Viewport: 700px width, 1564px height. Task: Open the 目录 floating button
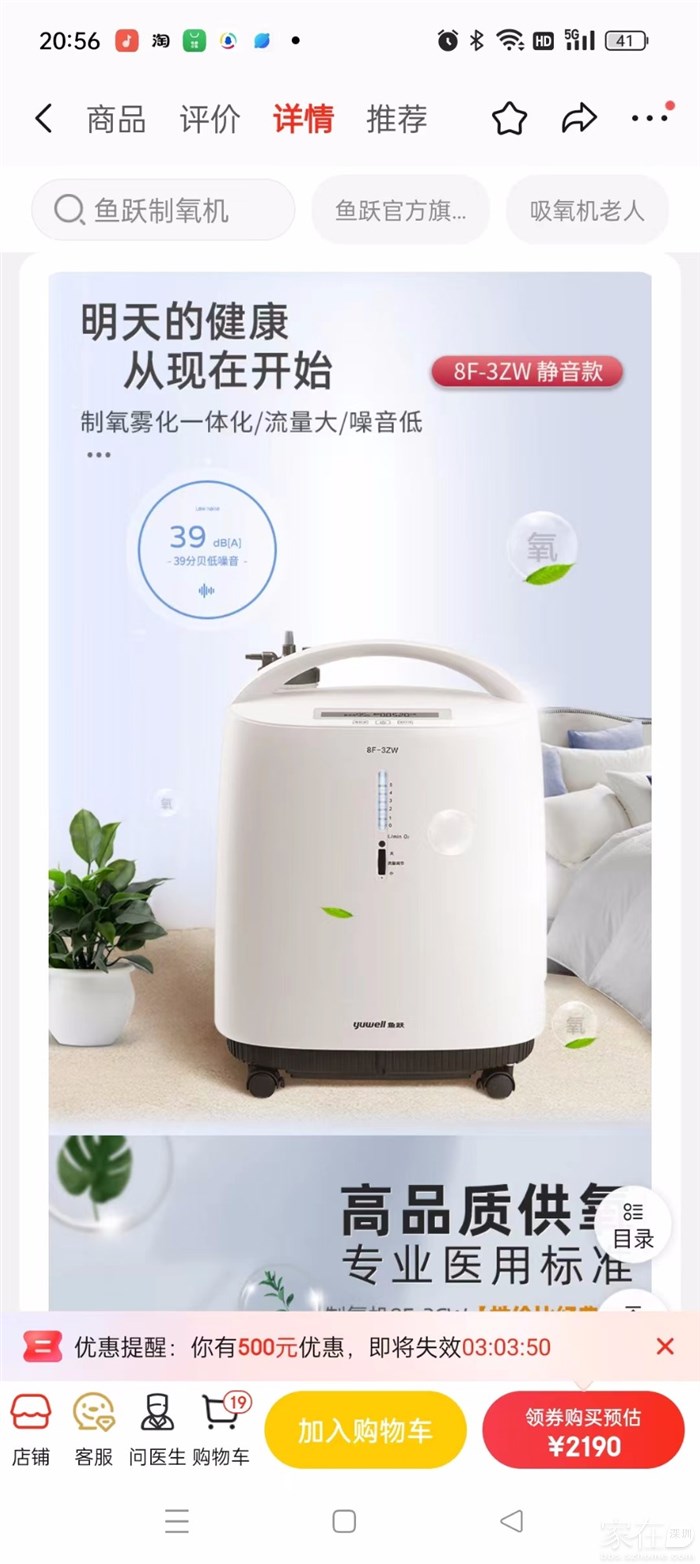click(633, 1224)
